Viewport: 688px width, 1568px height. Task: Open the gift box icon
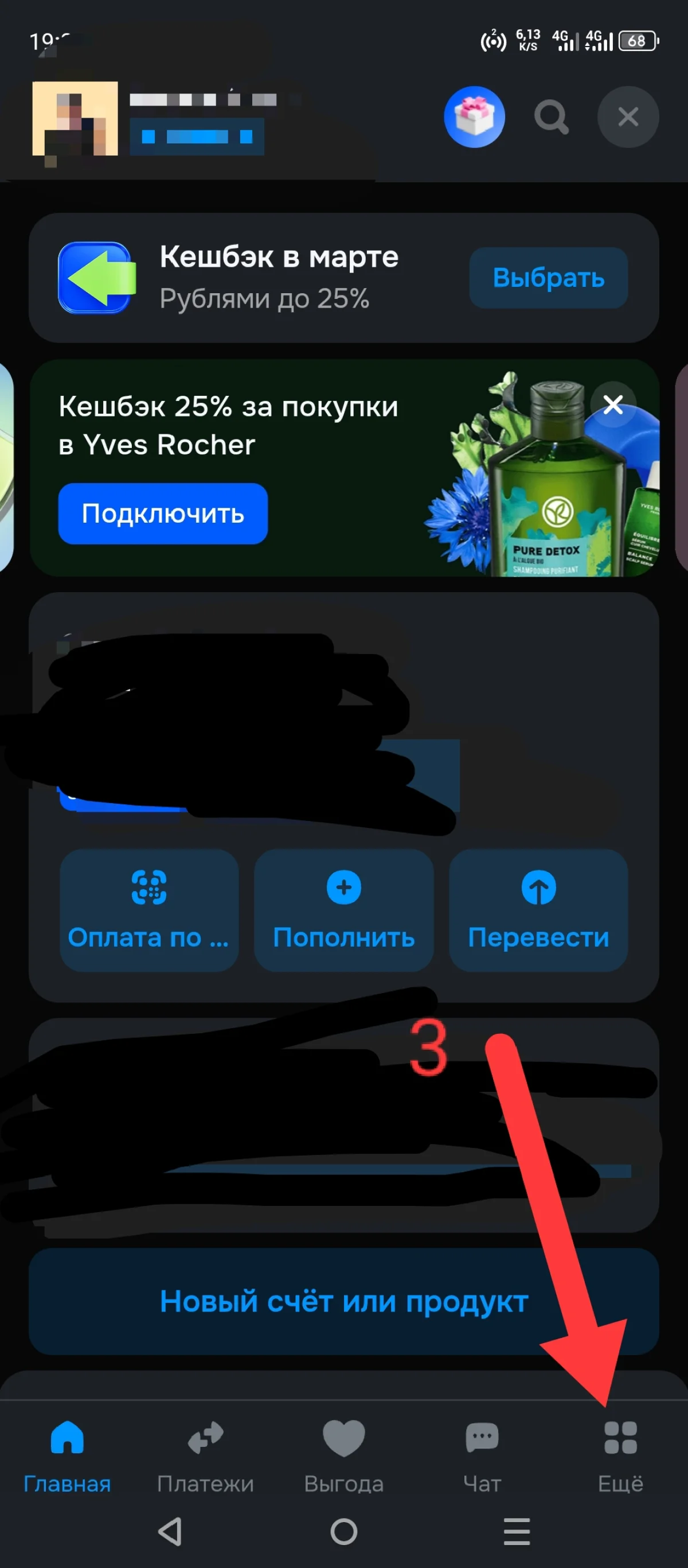tap(474, 117)
